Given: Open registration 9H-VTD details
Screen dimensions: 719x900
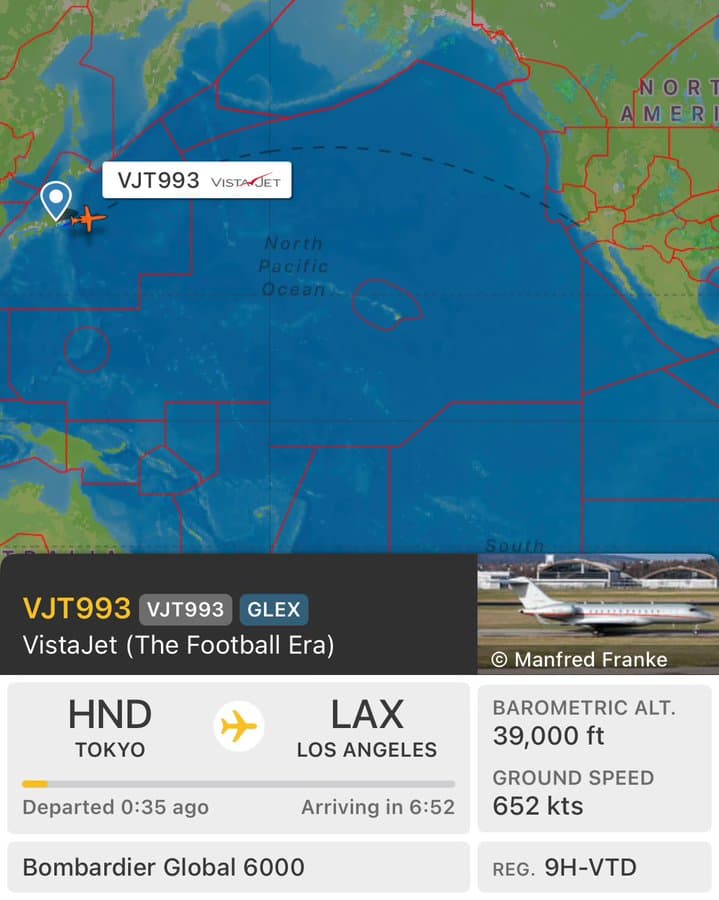Looking at the screenshot, I should (x=594, y=866).
